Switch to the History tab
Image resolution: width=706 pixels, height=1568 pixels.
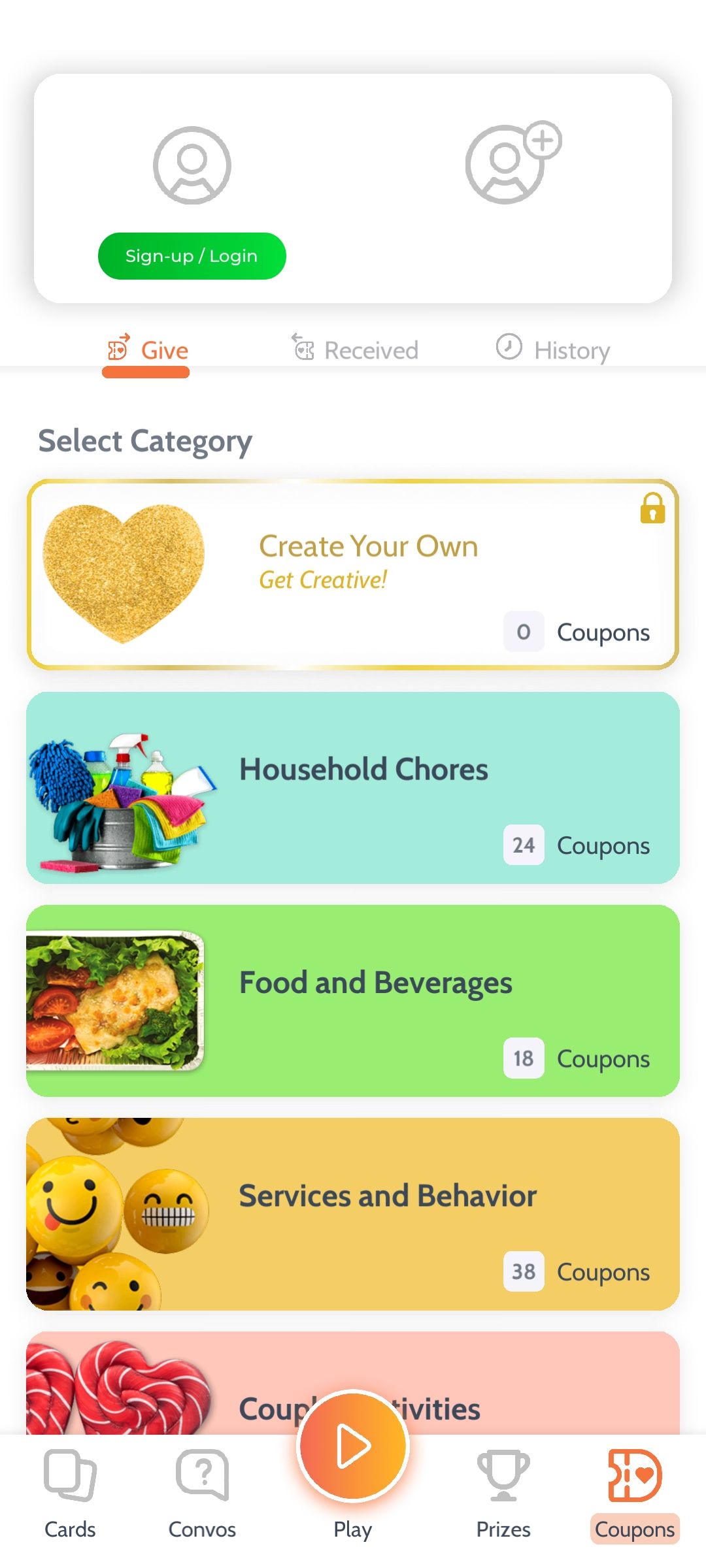pos(553,350)
